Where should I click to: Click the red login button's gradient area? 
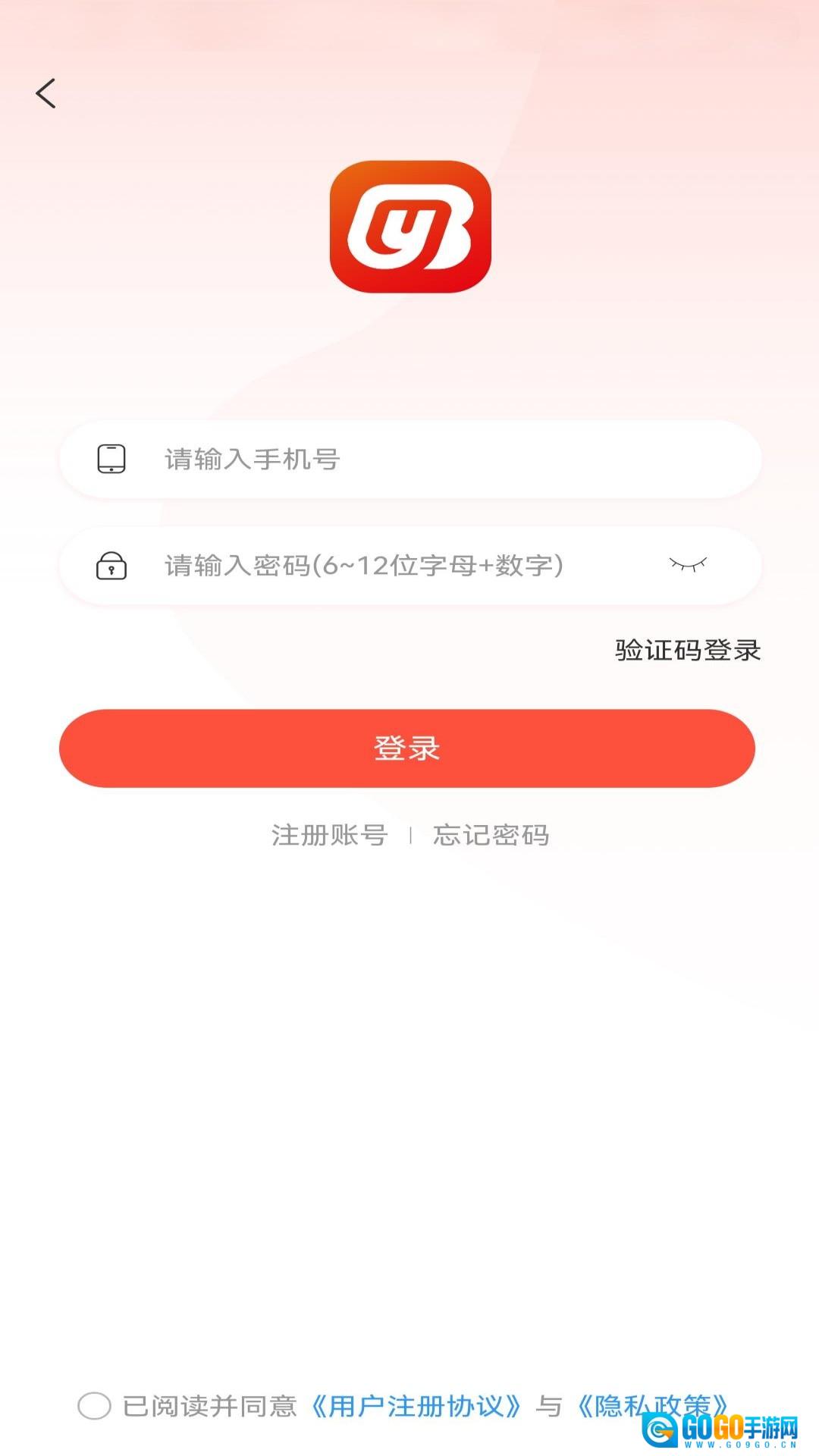[409, 748]
